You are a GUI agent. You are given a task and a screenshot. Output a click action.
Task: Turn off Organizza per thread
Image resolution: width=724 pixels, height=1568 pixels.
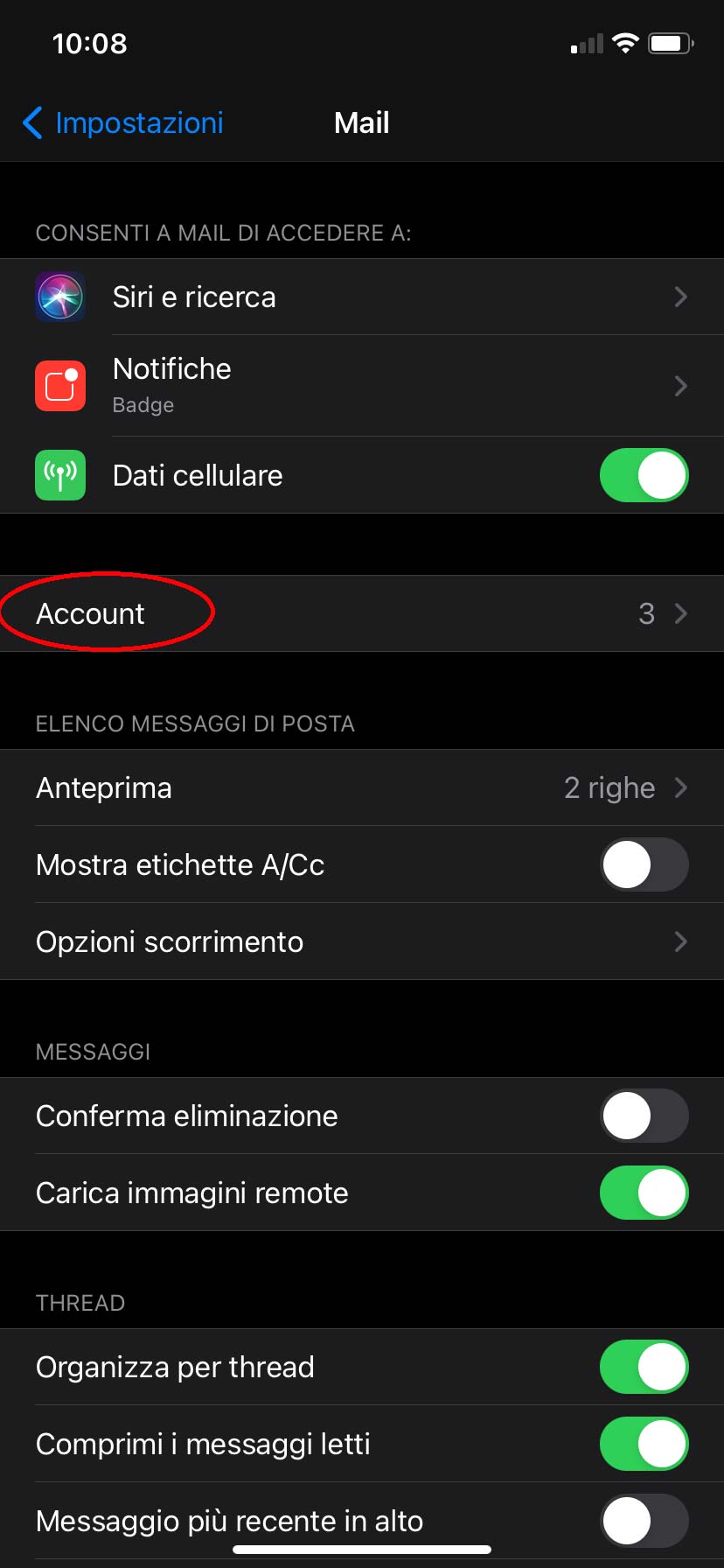pyautogui.click(x=644, y=1368)
